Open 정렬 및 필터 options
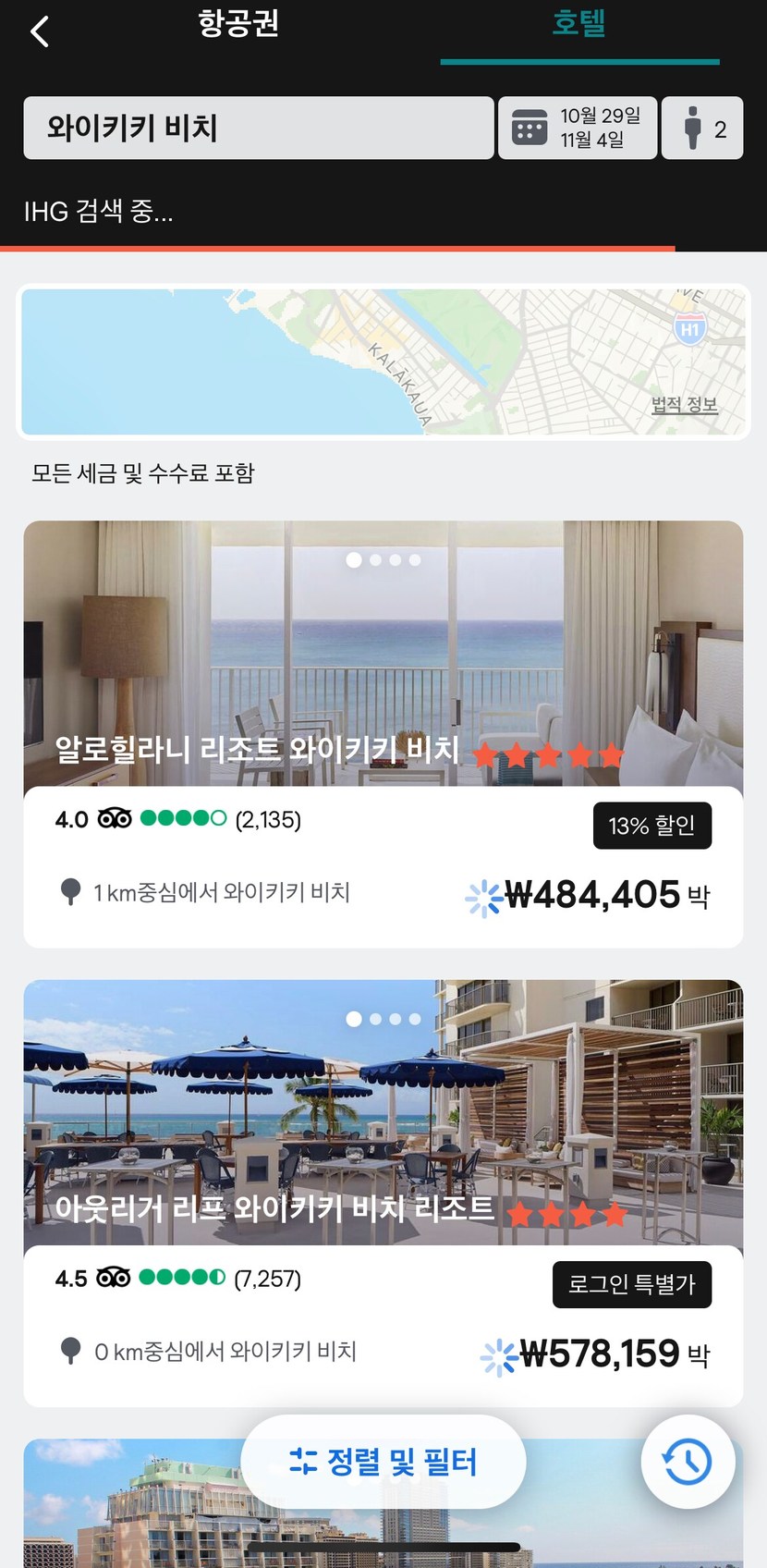767x1568 pixels. (383, 1462)
